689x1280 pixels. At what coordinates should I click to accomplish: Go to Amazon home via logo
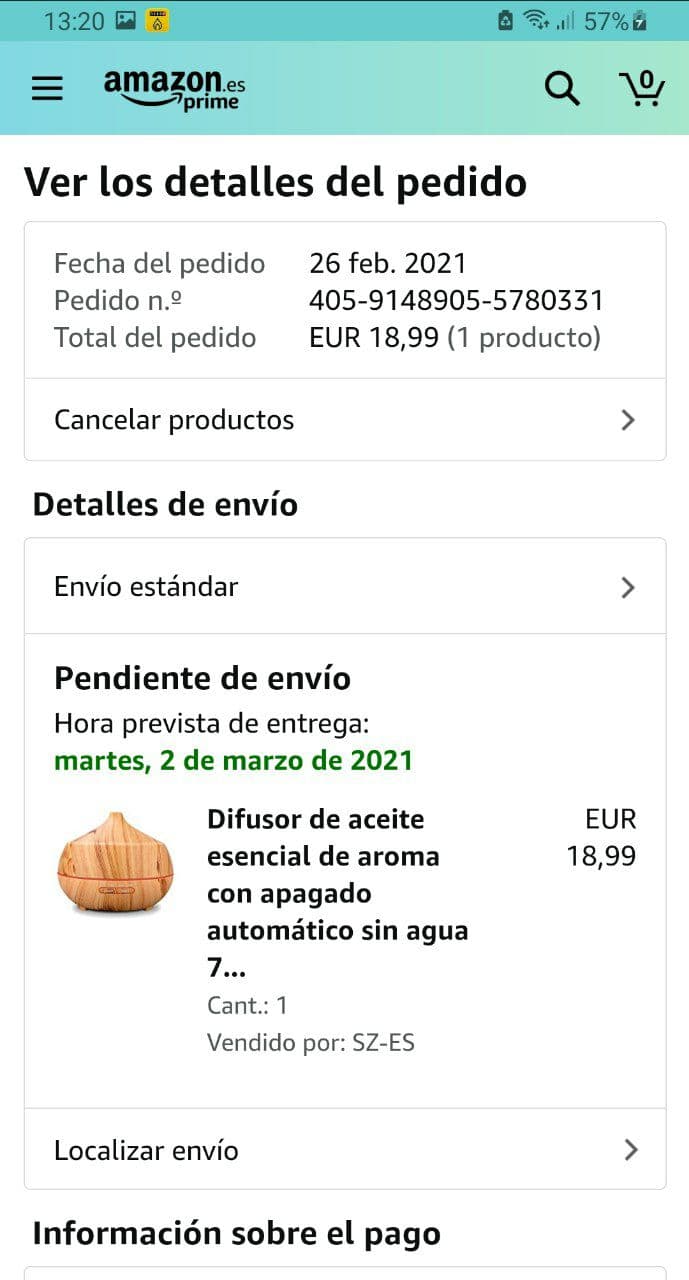(174, 88)
